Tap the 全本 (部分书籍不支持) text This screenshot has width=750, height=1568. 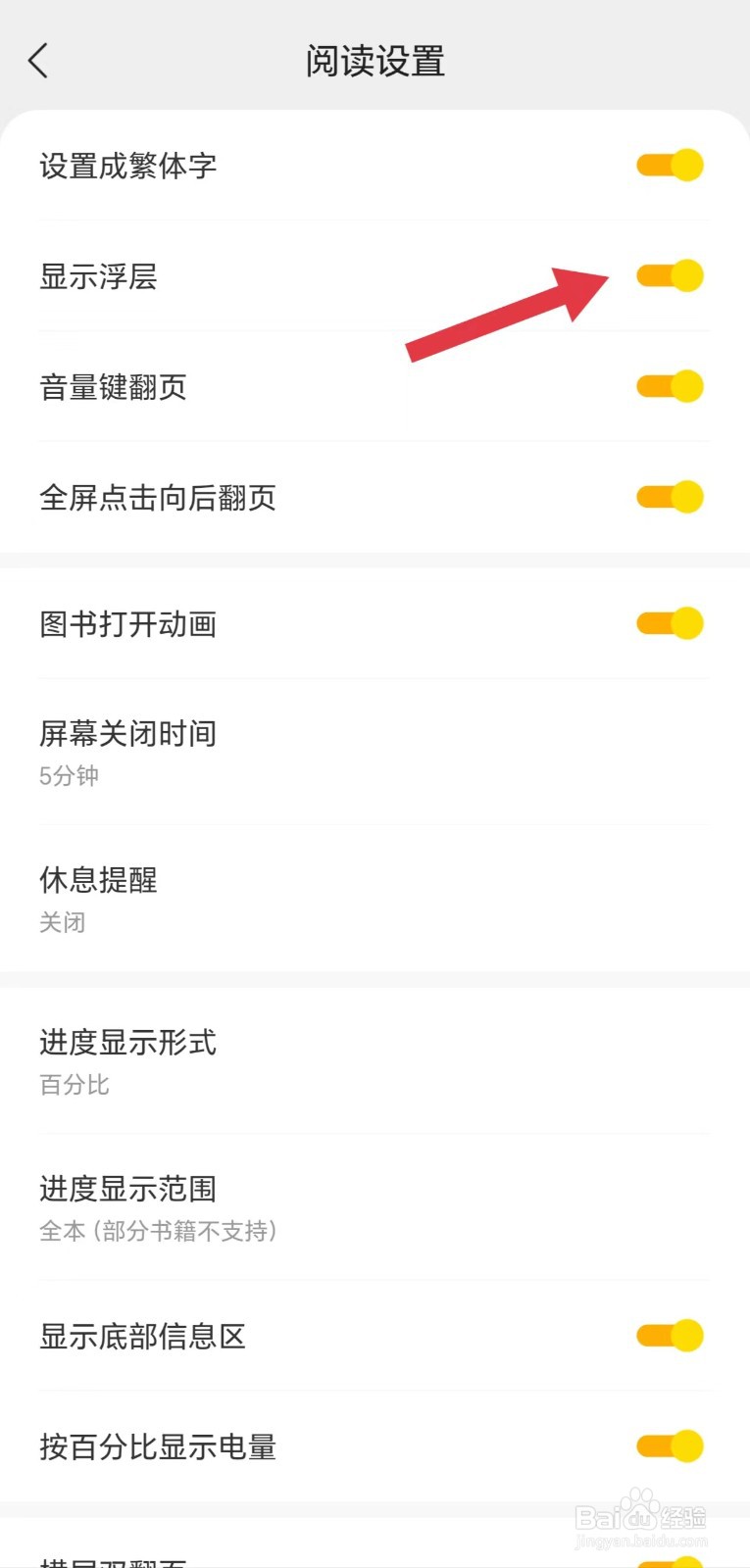[x=158, y=1231]
